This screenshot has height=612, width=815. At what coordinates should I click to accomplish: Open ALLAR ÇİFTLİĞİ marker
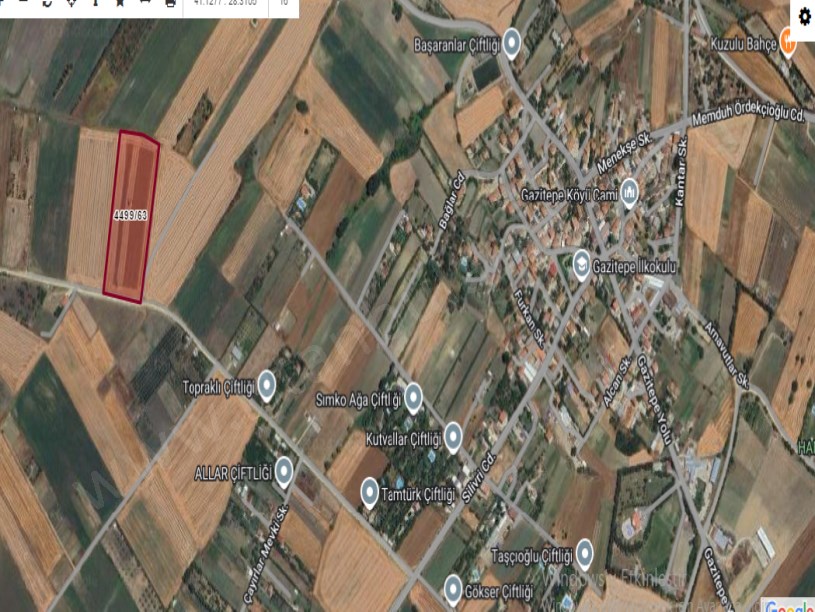(x=284, y=472)
